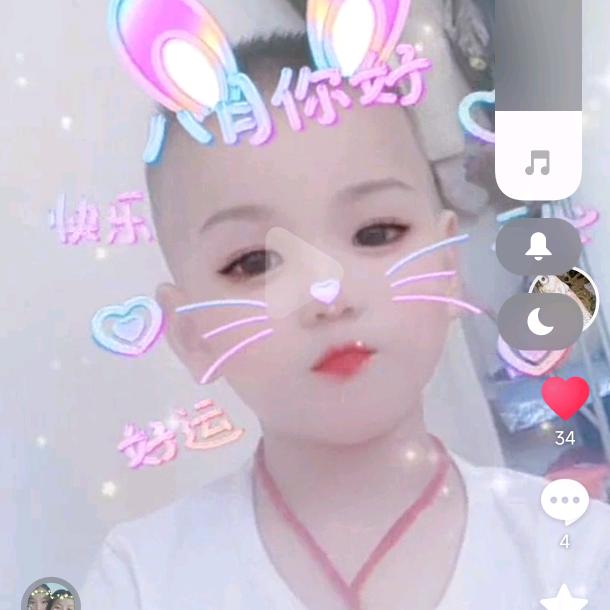Adjust the media volume slider

[x=538, y=100]
